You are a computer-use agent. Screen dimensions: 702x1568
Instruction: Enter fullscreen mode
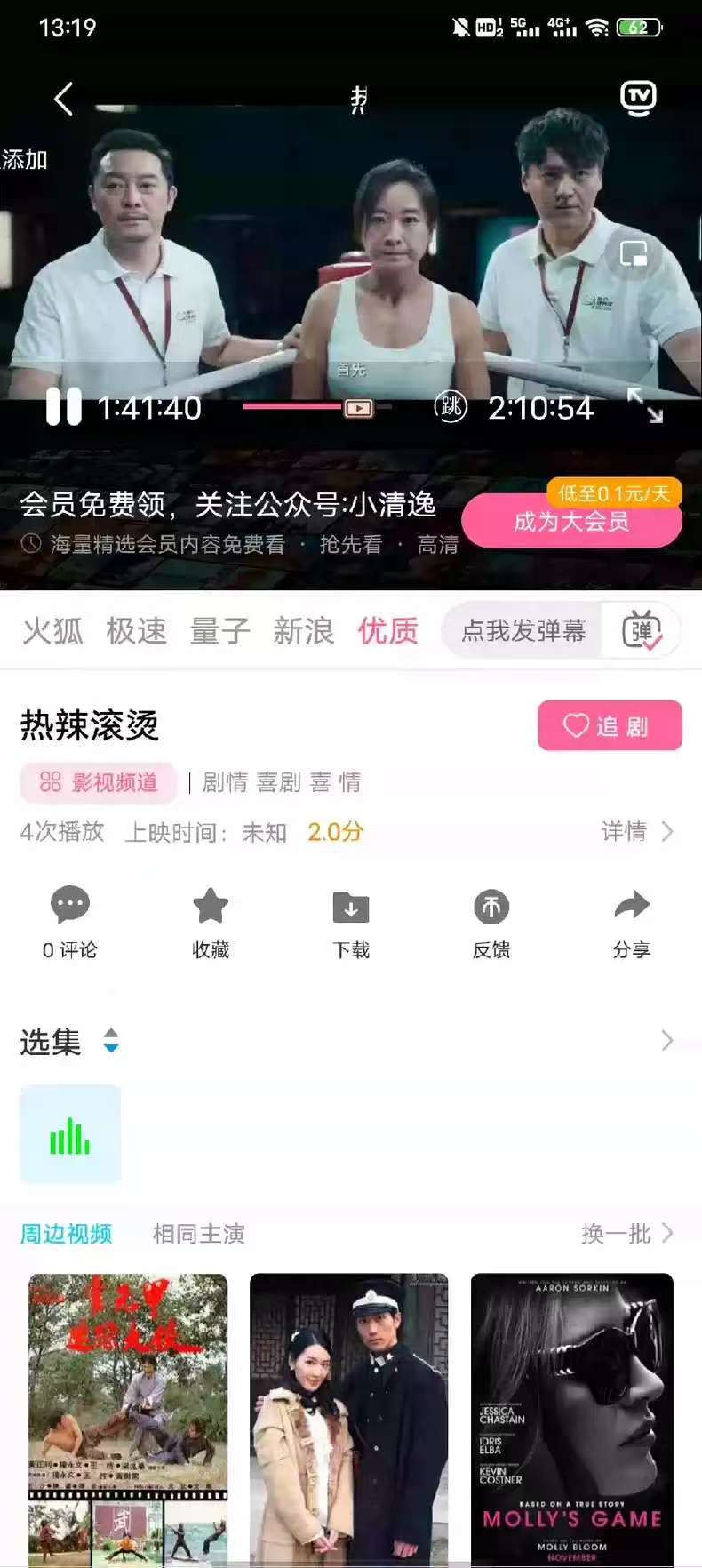pos(645,406)
